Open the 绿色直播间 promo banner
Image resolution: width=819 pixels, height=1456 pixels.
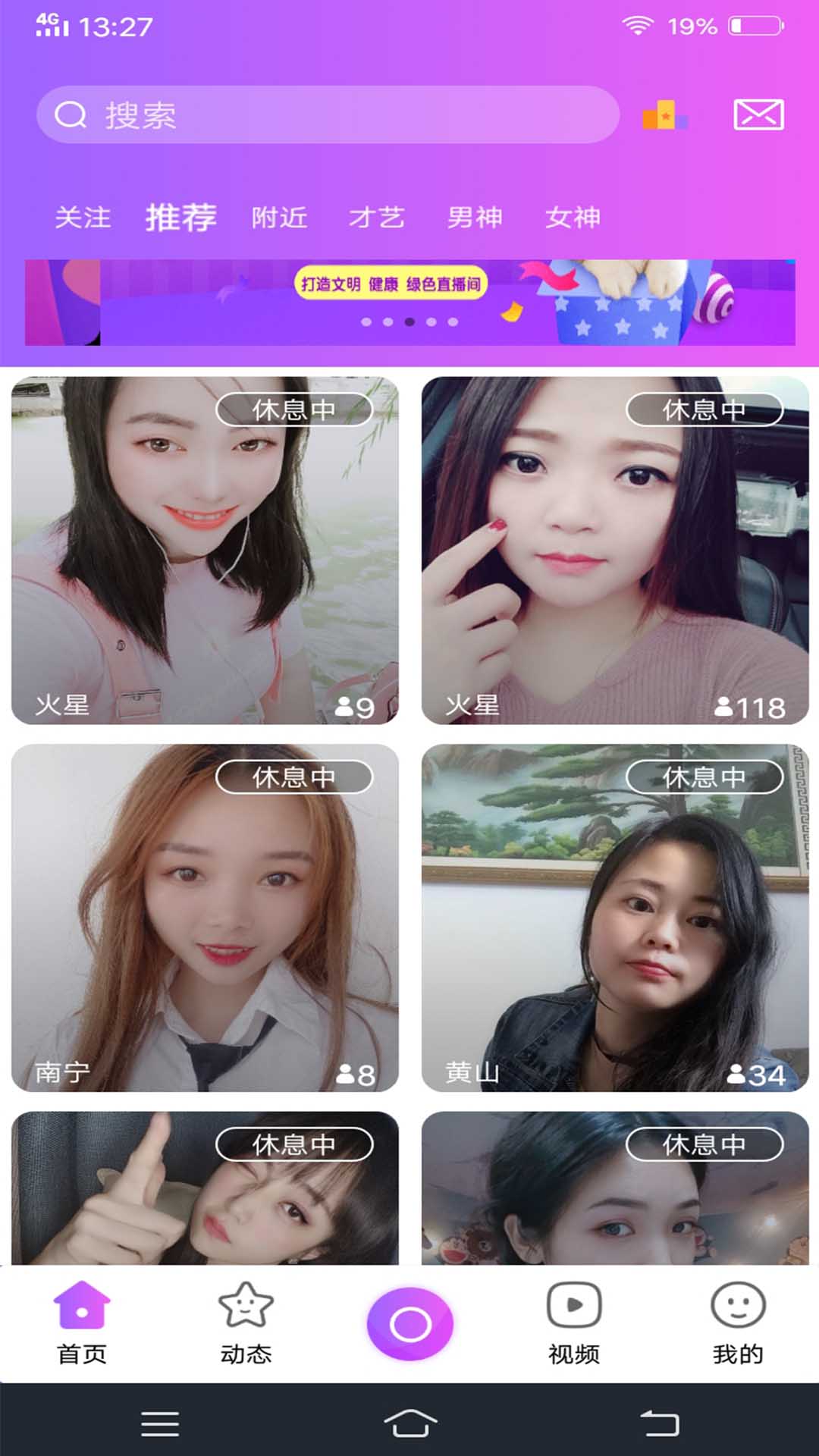tap(409, 302)
